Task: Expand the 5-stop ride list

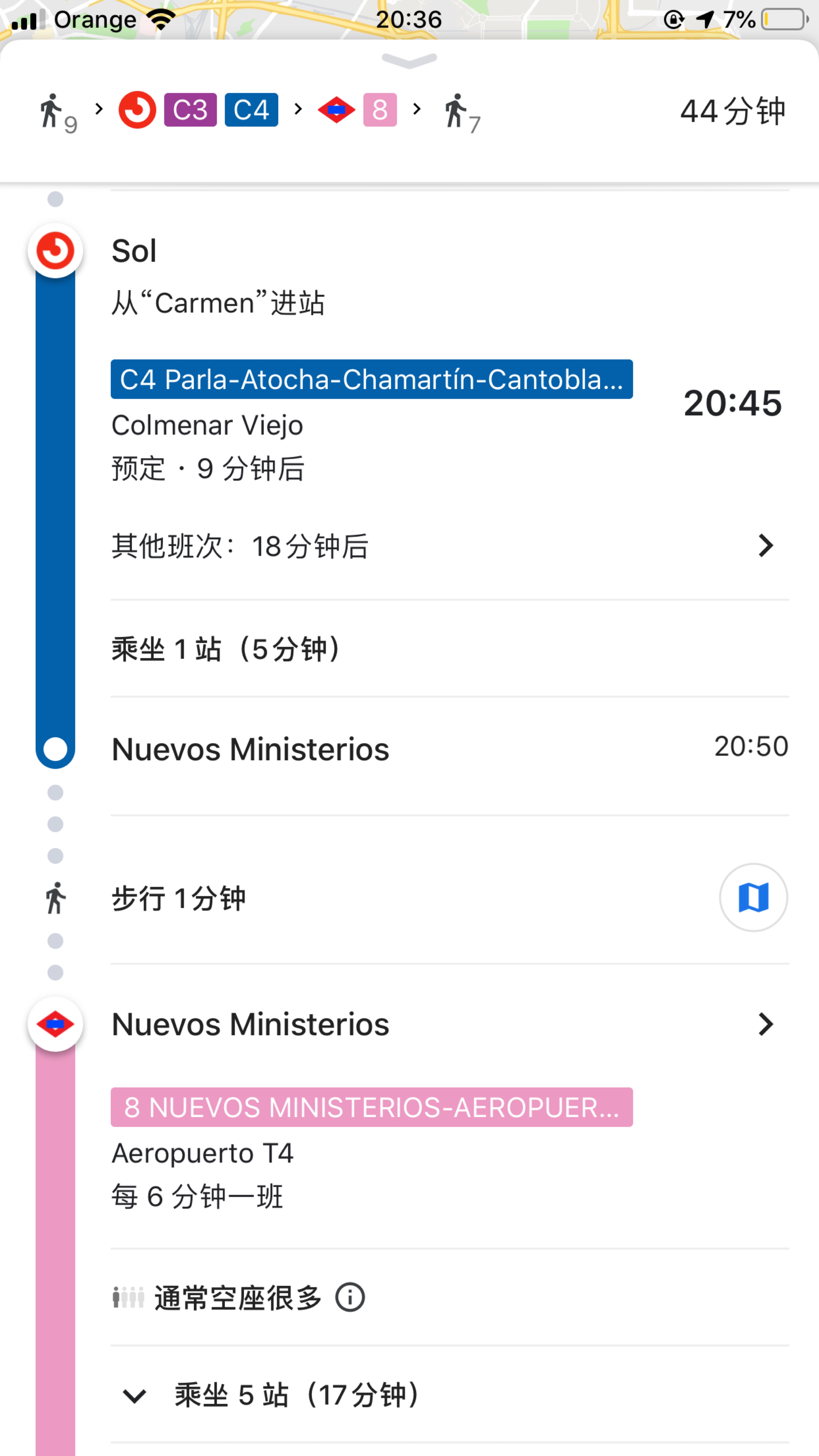Action: pos(135,1396)
